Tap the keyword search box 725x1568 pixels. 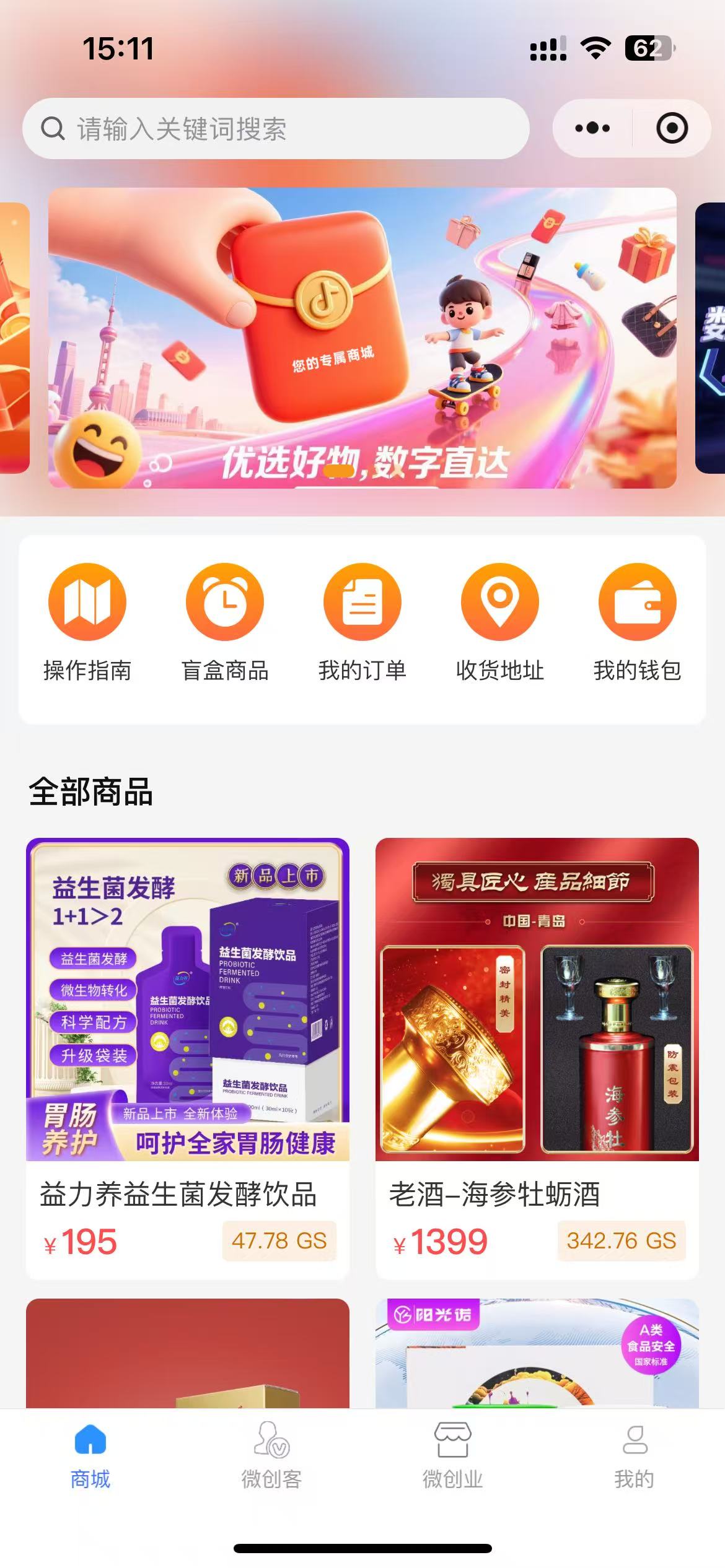click(x=276, y=129)
